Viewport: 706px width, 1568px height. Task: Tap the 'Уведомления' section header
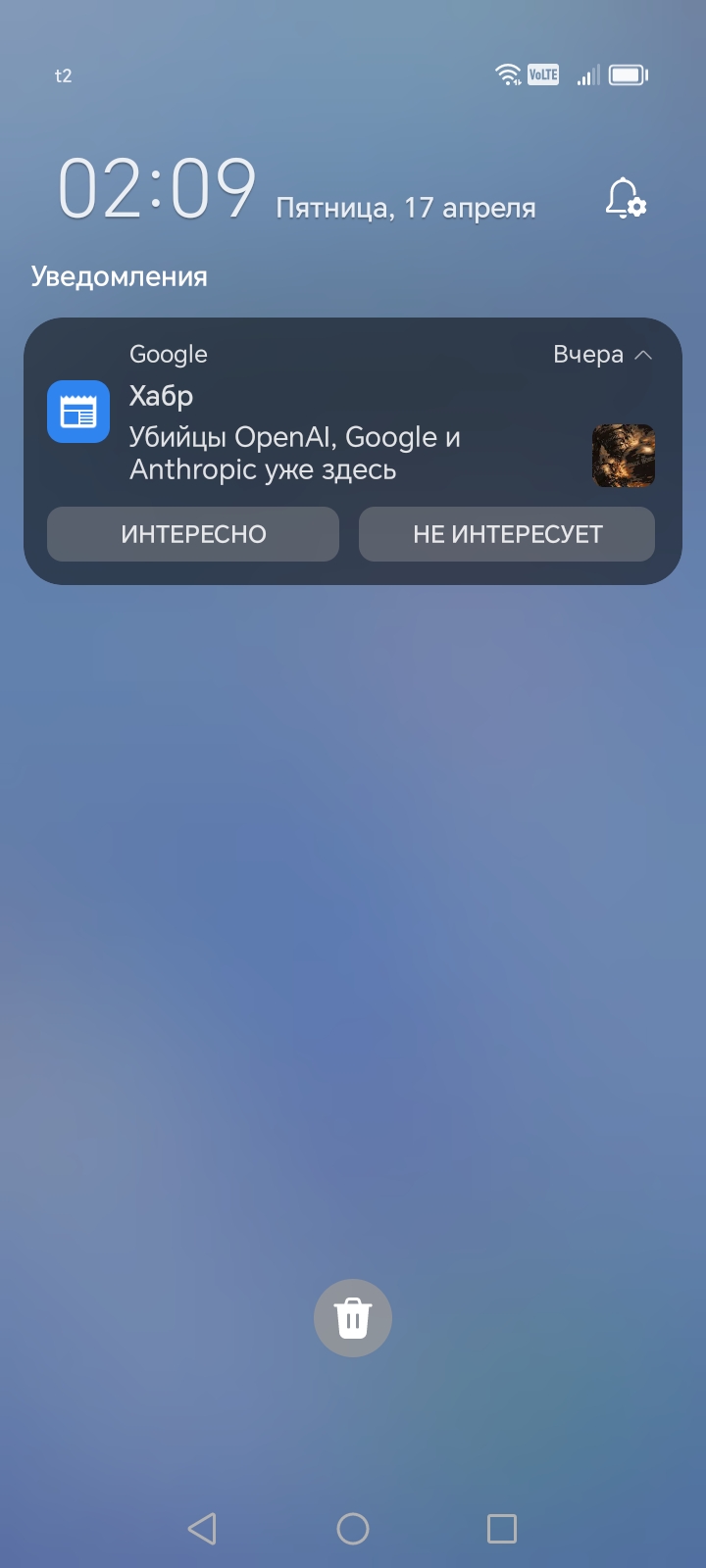pos(120,277)
